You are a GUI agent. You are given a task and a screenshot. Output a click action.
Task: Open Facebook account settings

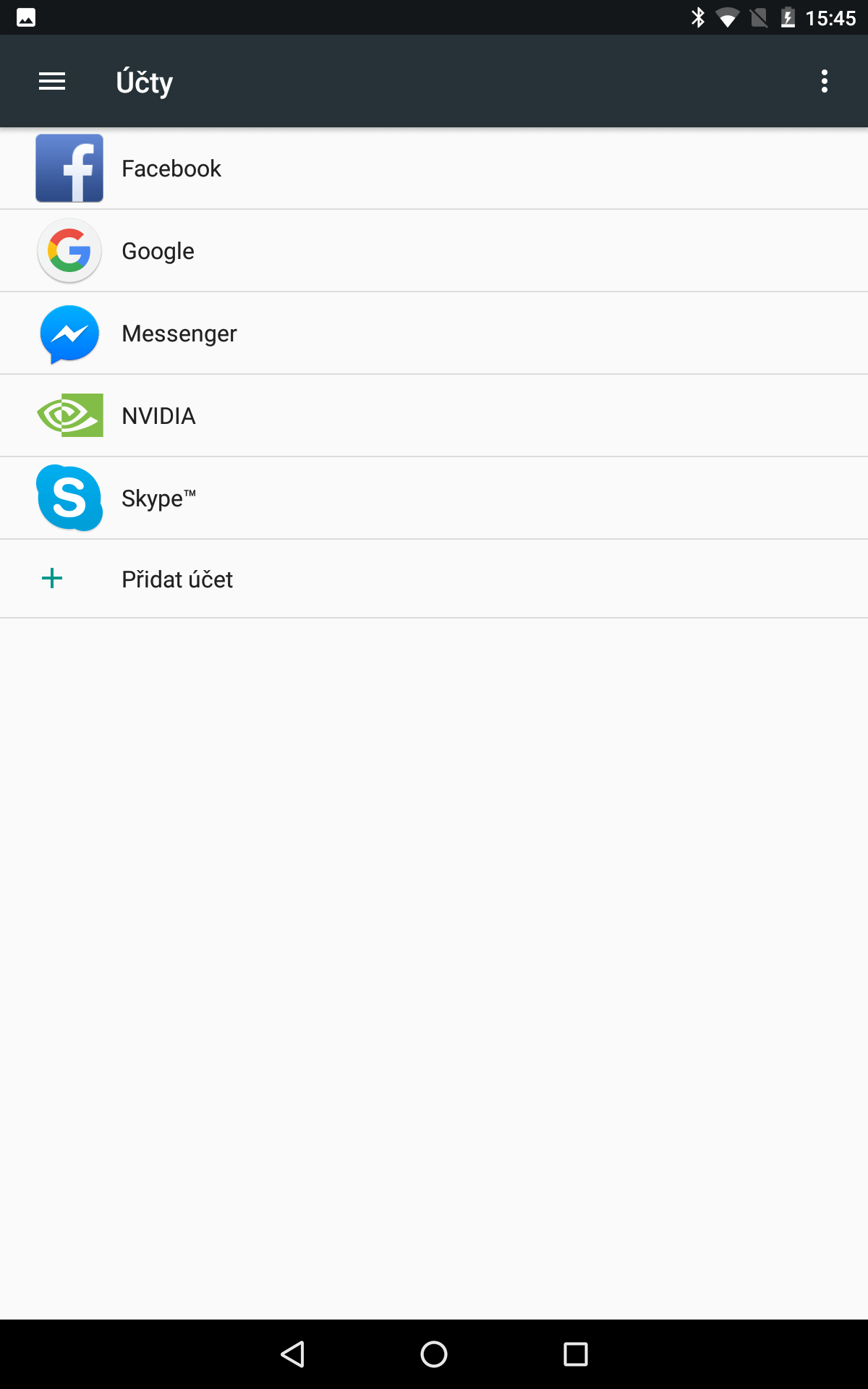434,169
